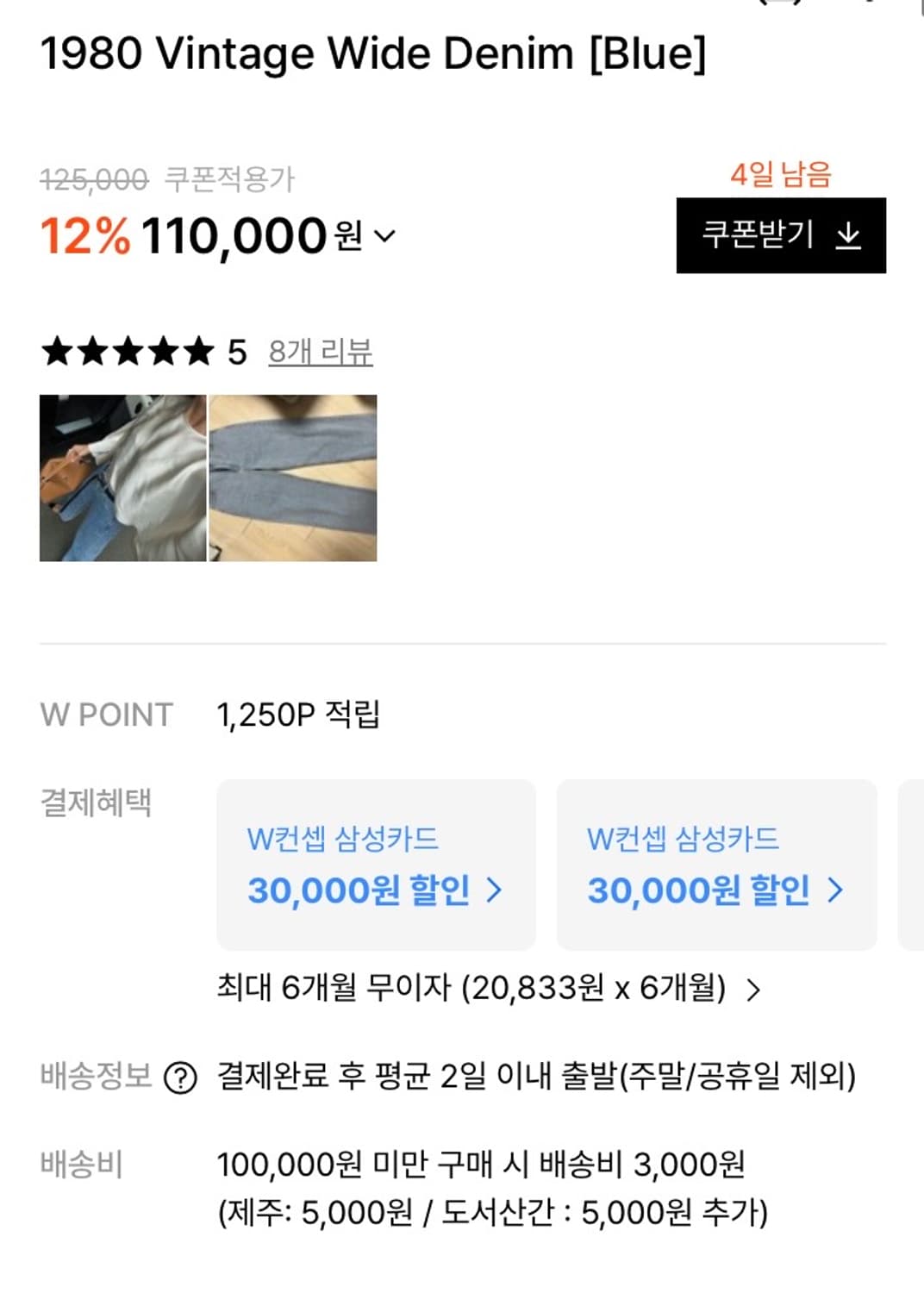Expand the first W컨셉 삼성카드 30,000원 할인 card
Viewport: 924px width, 1293px height.
(x=375, y=862)
